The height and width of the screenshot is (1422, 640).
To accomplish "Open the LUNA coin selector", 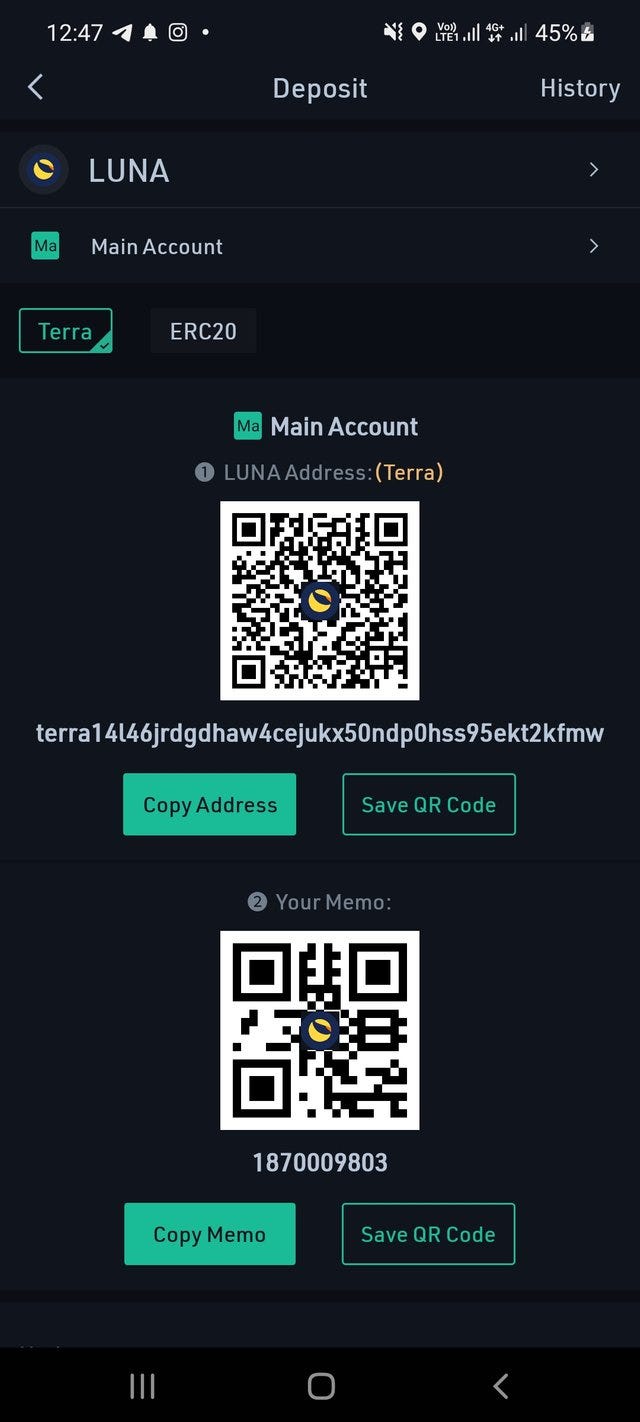I will (x=320, y=170).
